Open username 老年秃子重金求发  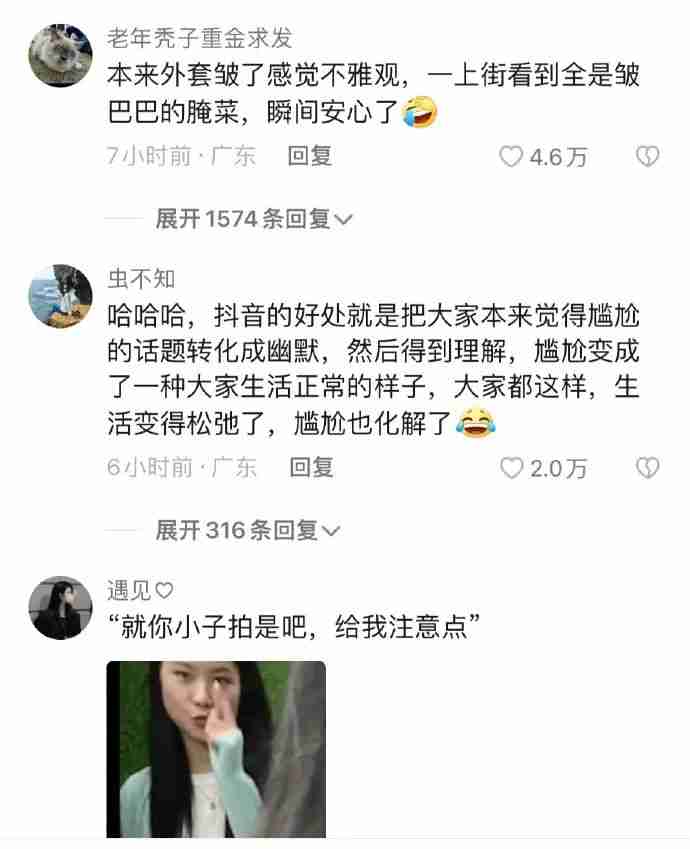[x=200, y=38]
